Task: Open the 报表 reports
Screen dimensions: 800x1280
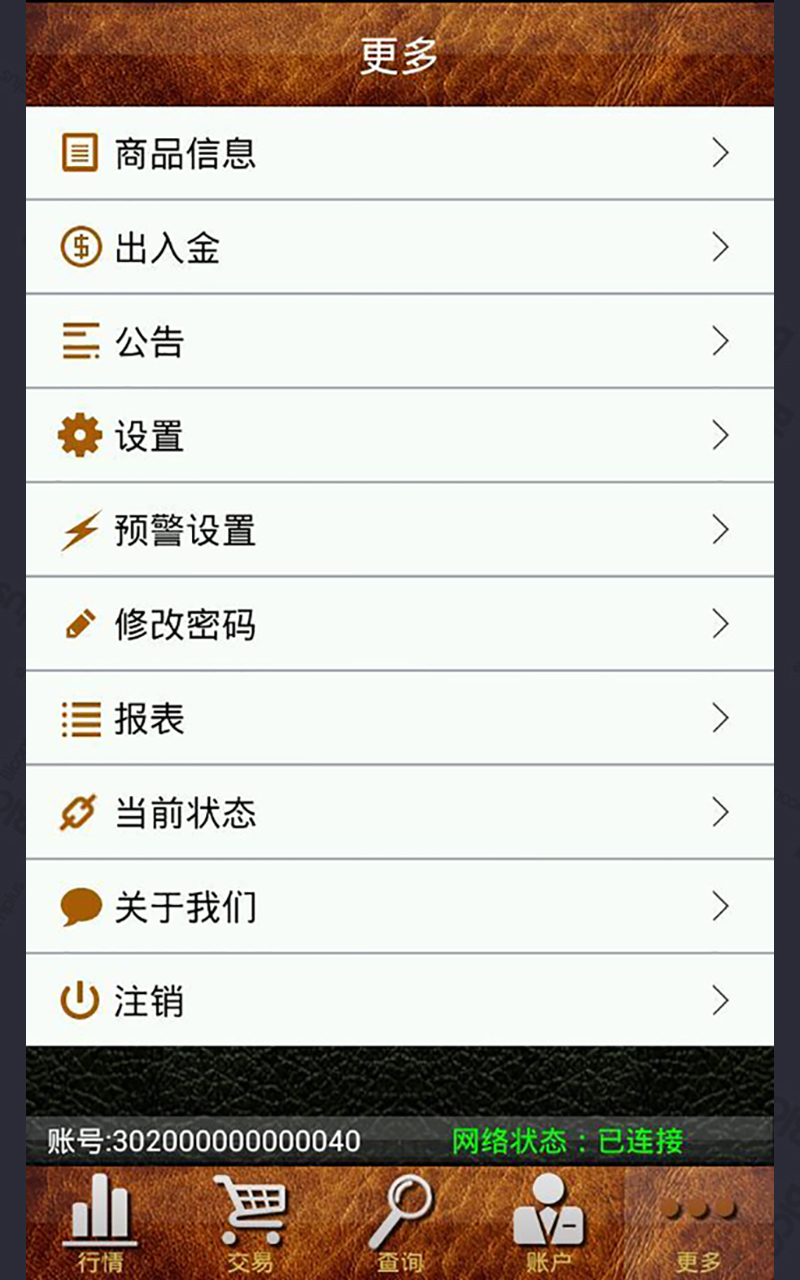Action: coord(400,718)
